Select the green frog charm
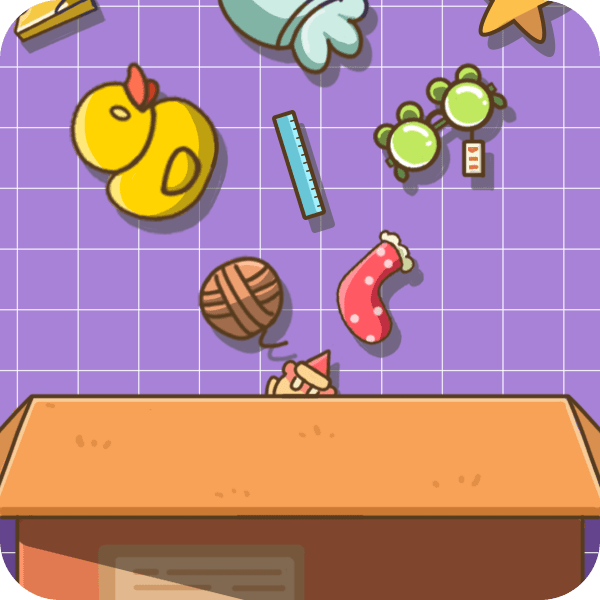Image resolution: width=600 pixels, height=600 pixels. (x=438, y=124)
